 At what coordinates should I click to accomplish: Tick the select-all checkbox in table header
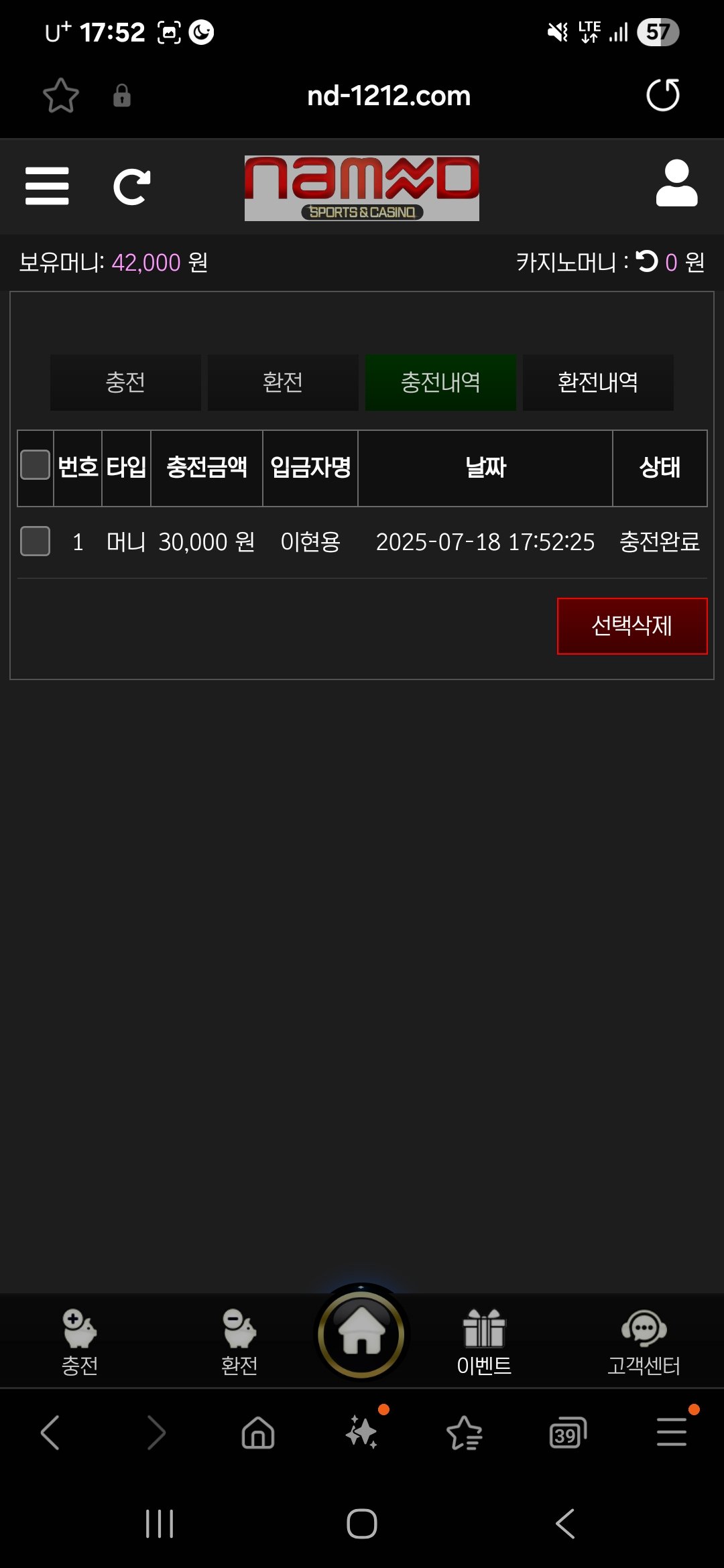[x=36, y=465]
